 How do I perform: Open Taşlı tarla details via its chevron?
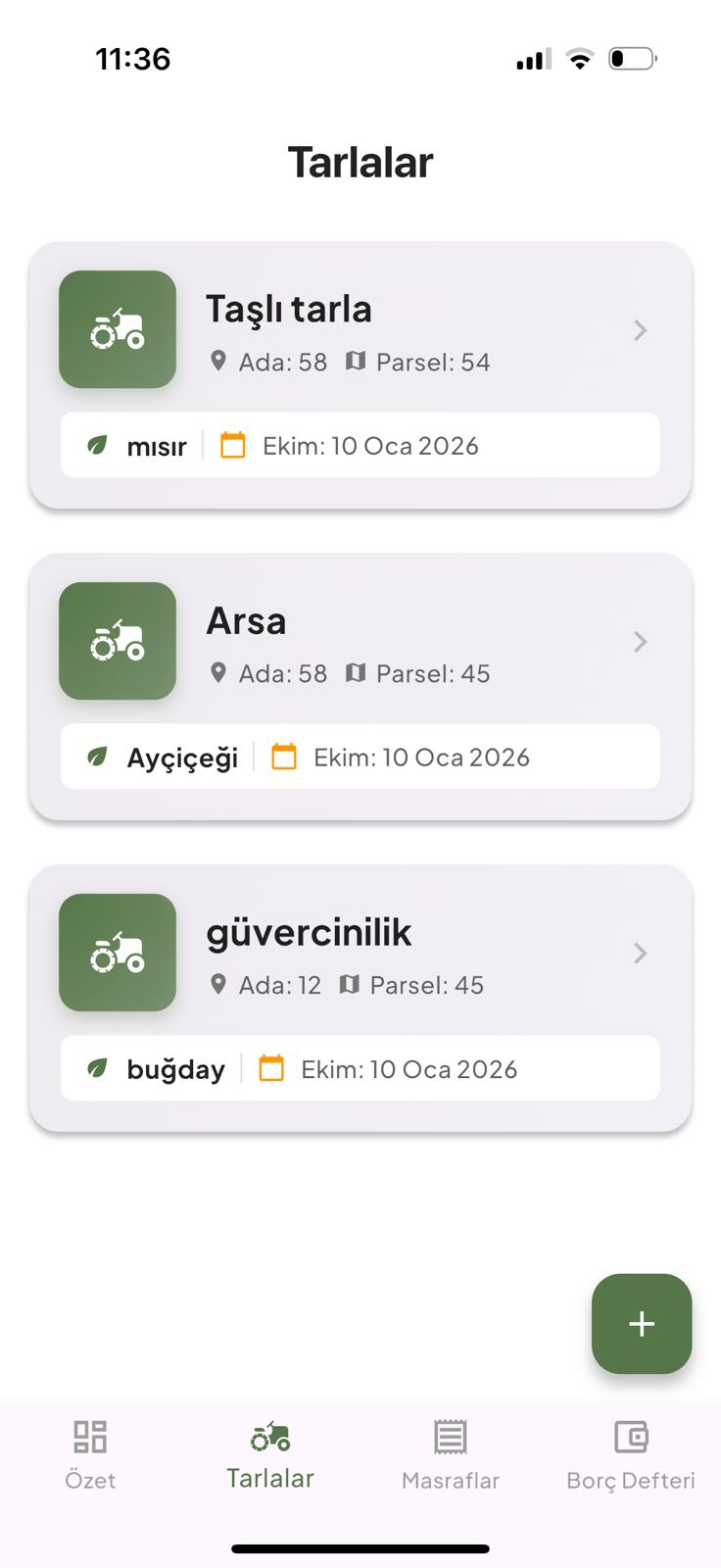[640, 330]
